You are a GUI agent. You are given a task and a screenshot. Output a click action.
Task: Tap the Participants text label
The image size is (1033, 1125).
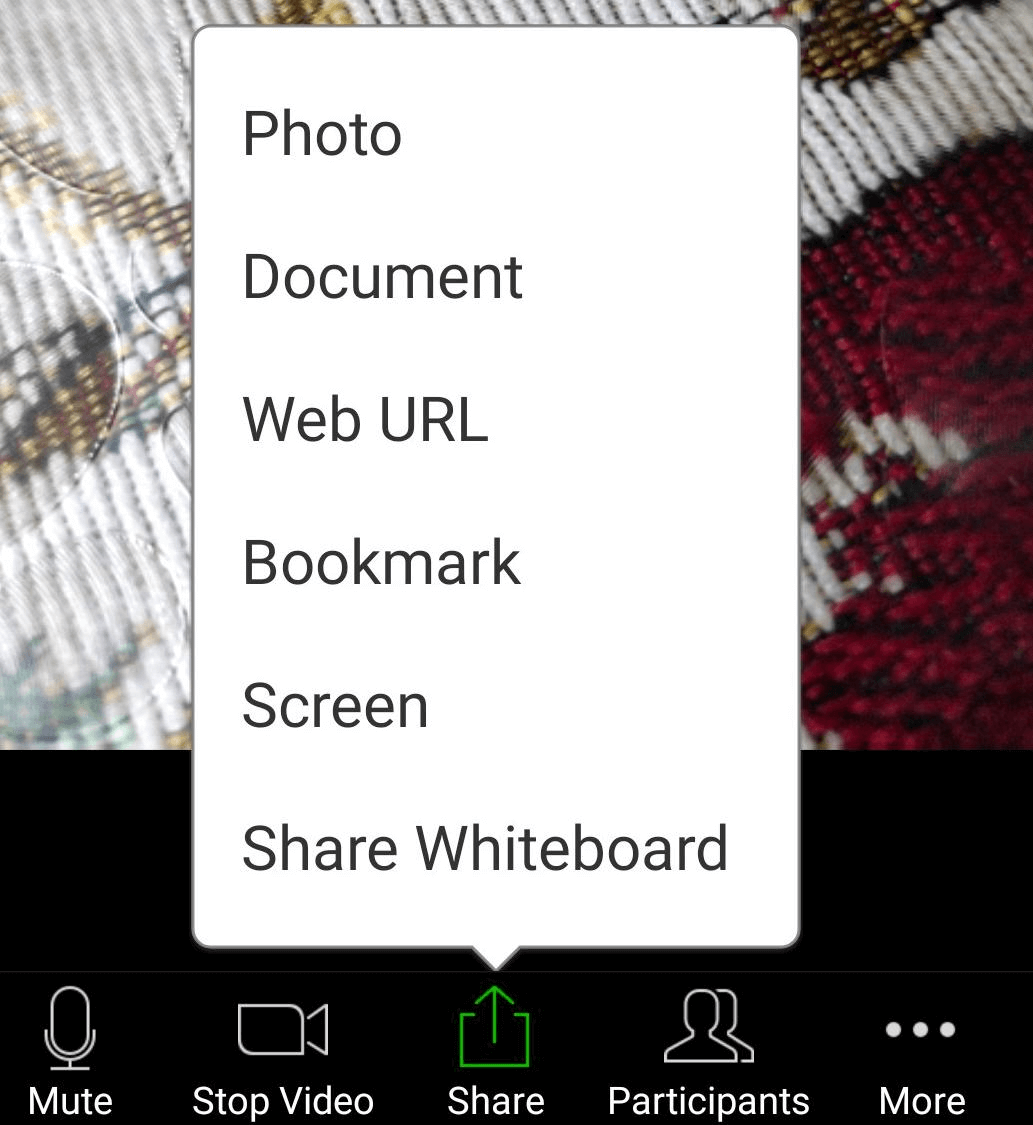click(x=708, y=1099)
